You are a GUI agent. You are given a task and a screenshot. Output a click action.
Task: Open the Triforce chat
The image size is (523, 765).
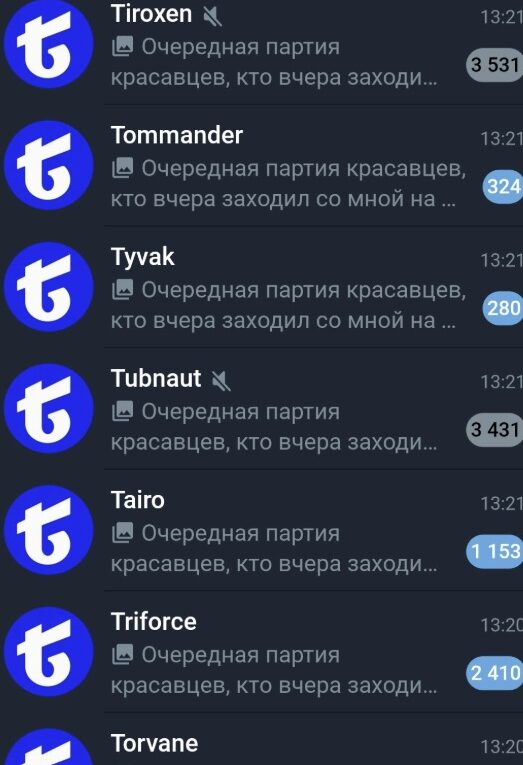(262, 651)
